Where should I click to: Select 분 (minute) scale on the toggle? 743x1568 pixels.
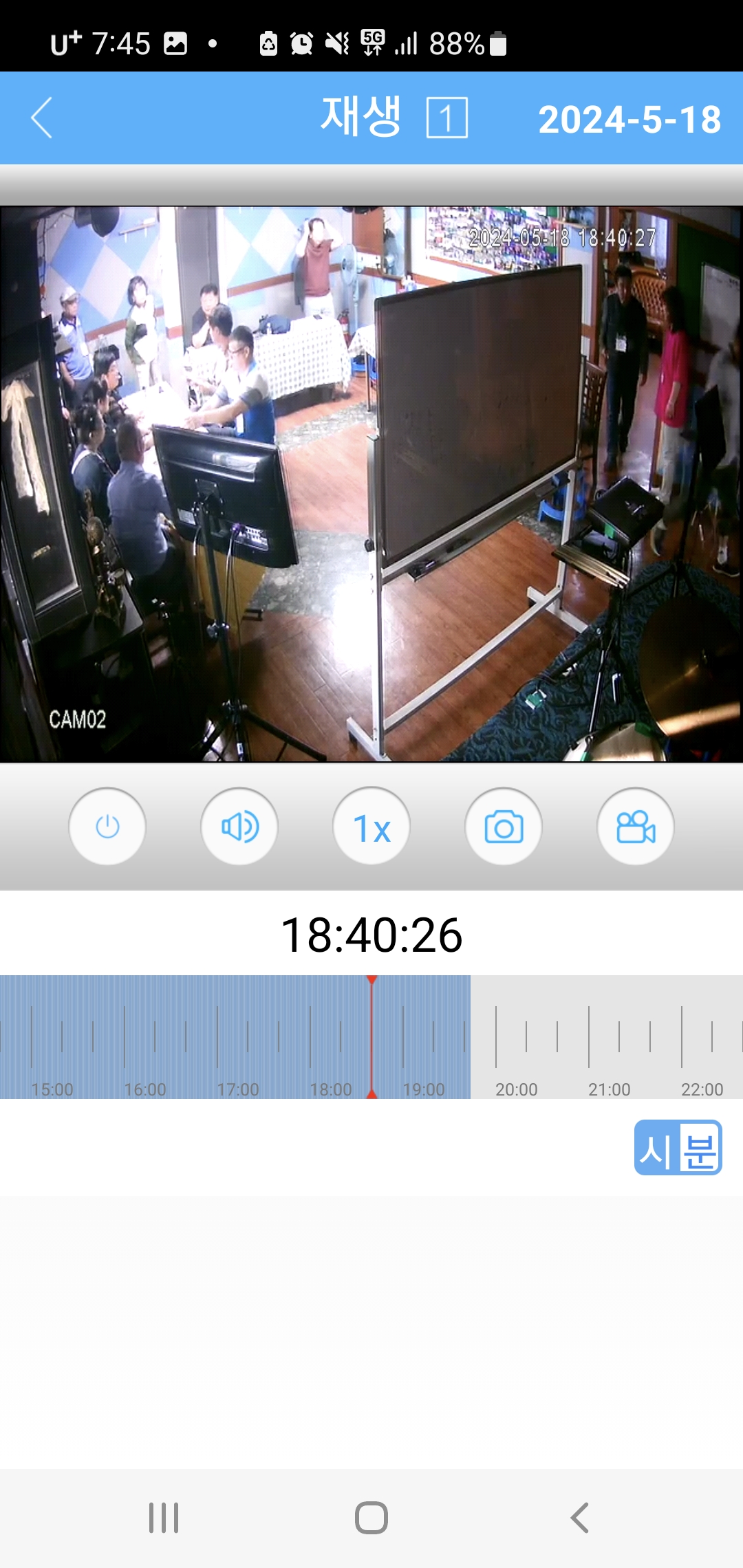700,1148
